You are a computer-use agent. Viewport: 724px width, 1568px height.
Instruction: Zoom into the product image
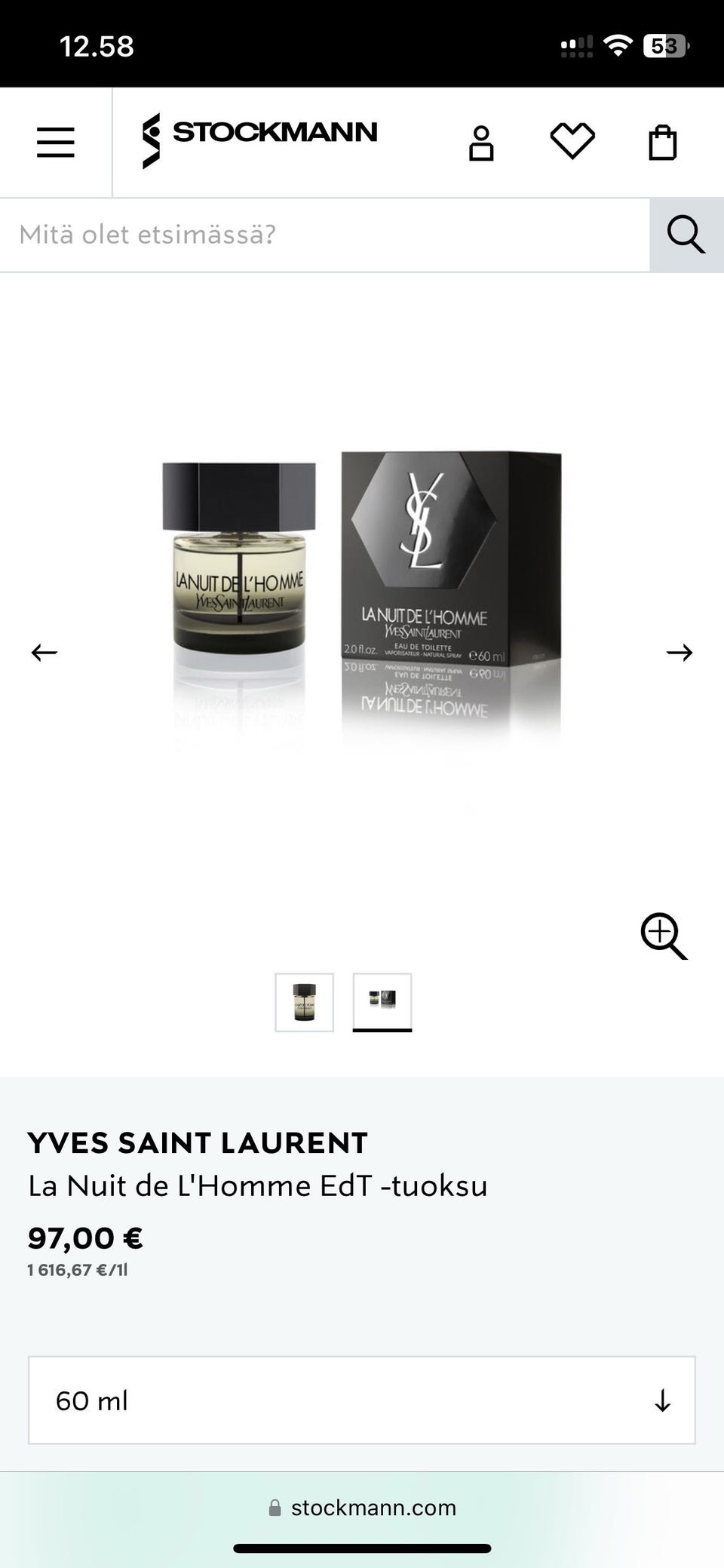[664, 936]
